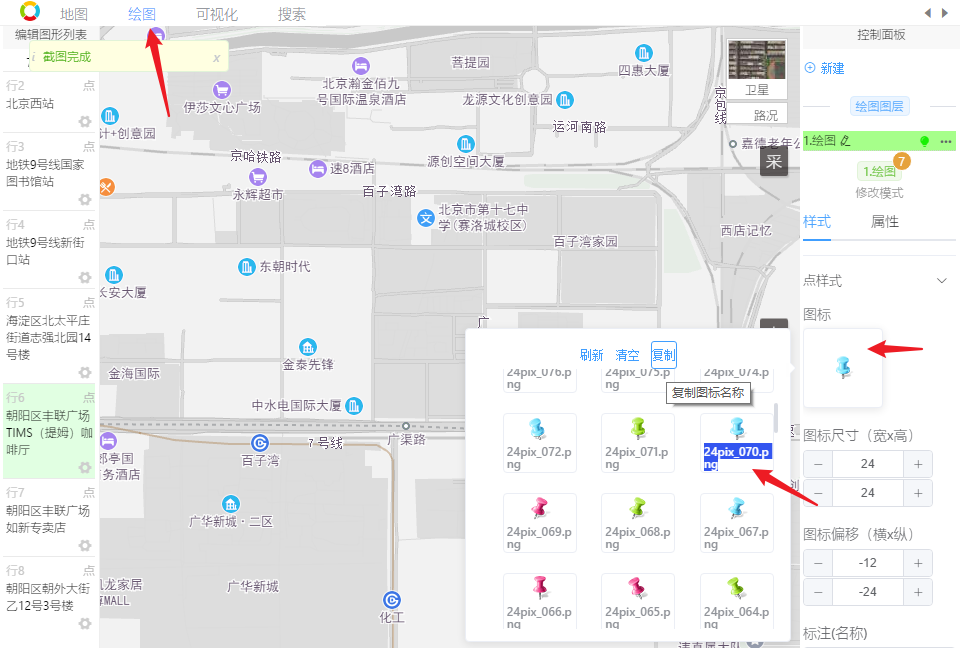Collapse the 点样式 section
This screenshot has height=648, width=960.
point(941,281)
